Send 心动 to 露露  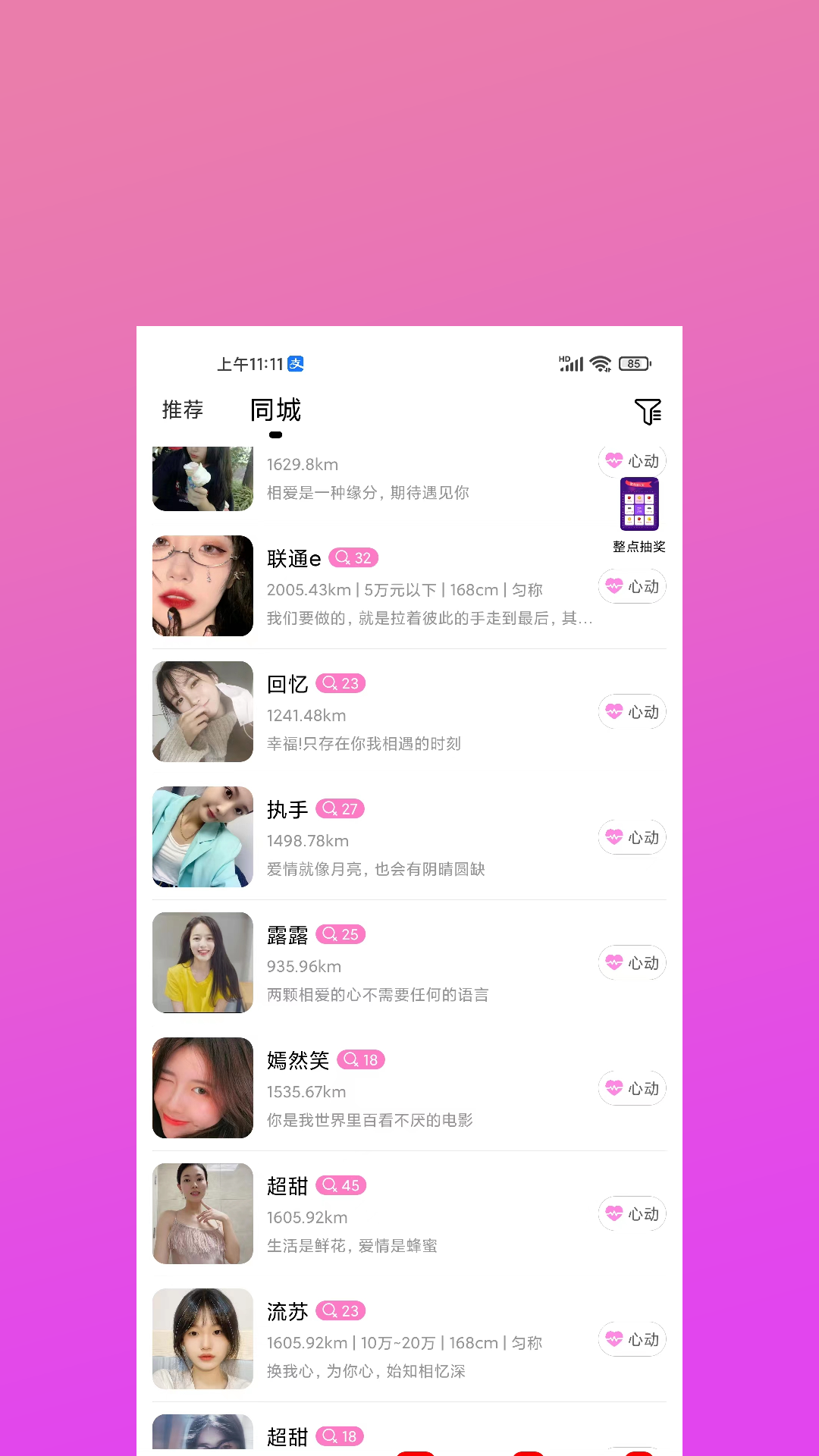point(632,963)
